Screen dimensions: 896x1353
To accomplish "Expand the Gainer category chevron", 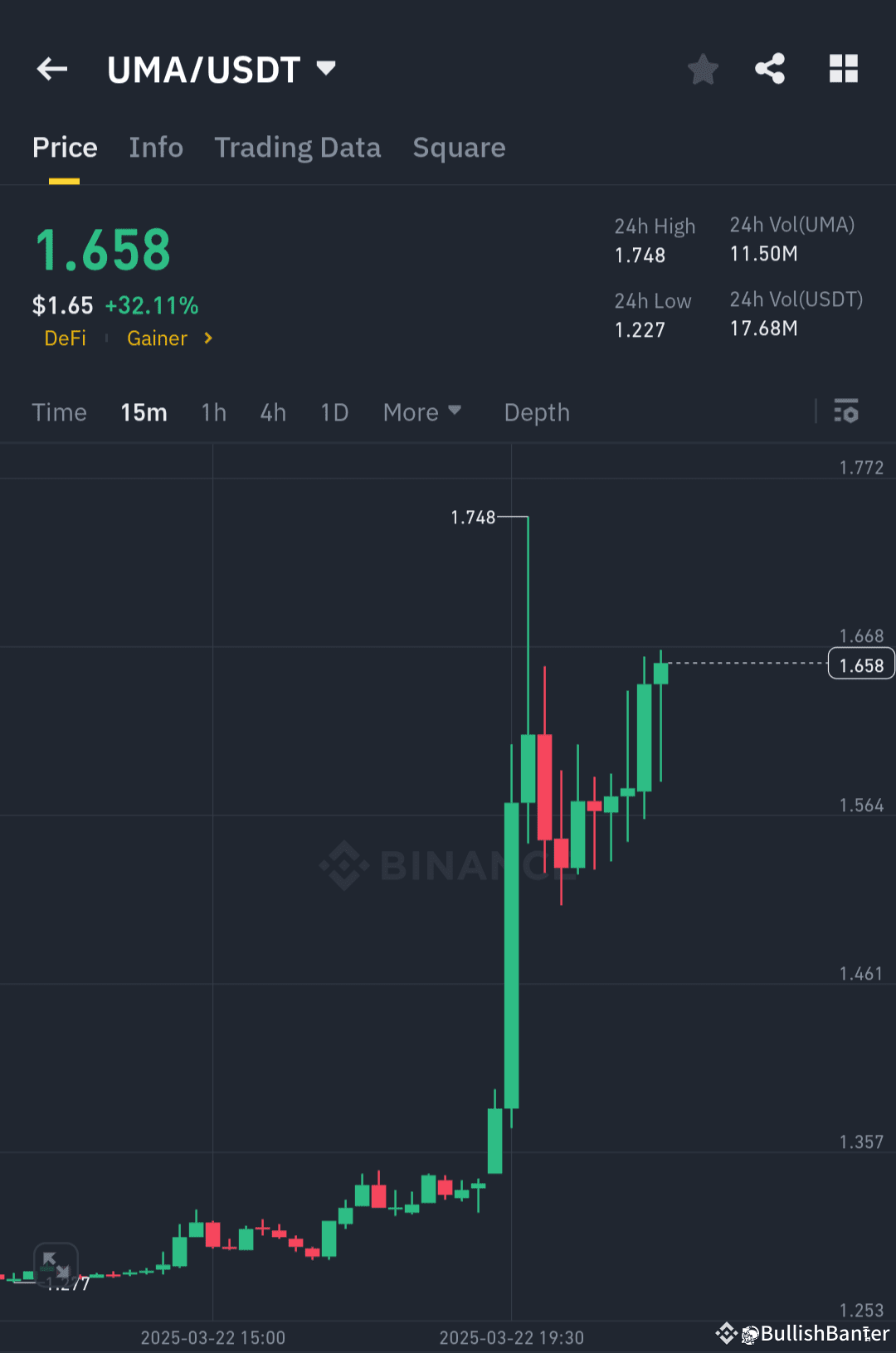I will point(207,338).
